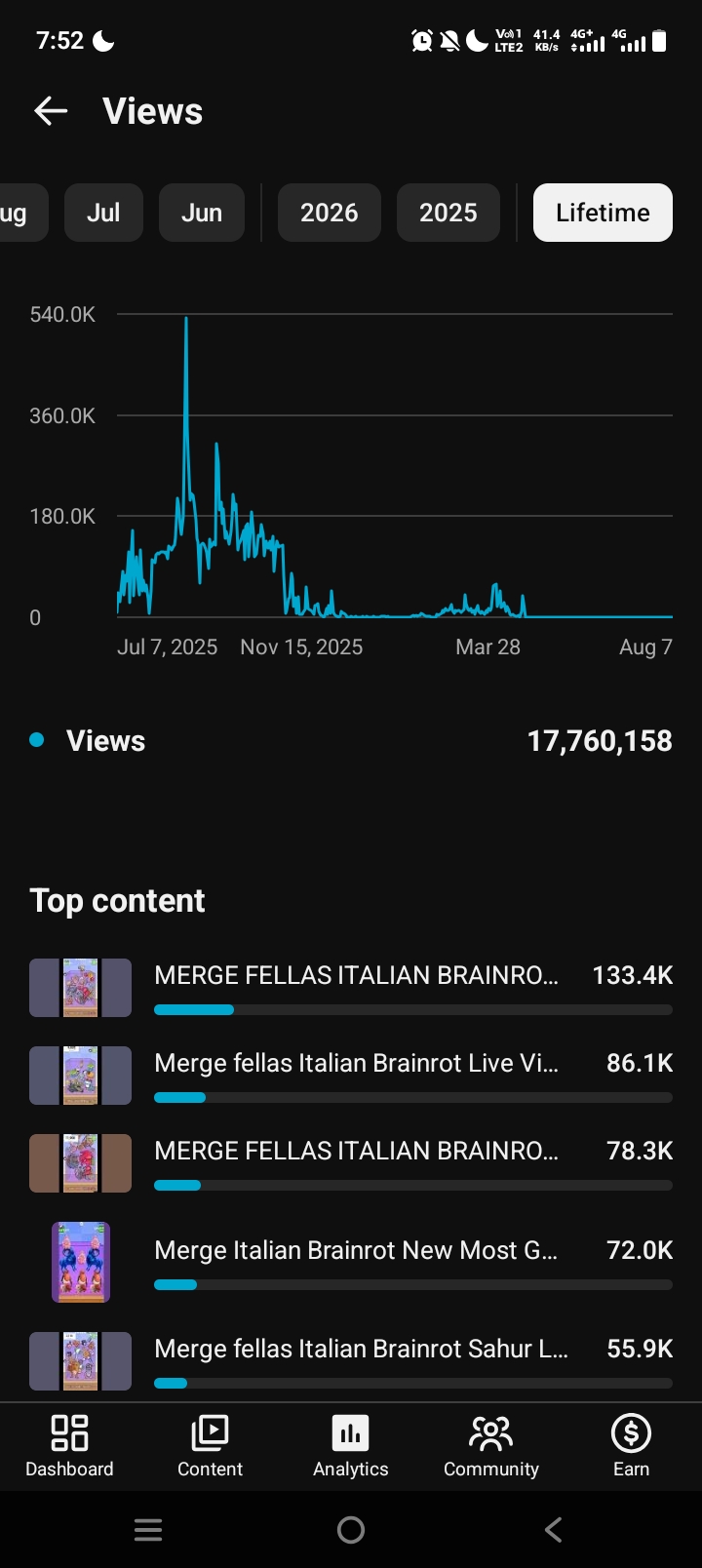Switch to the Content tab
Screen dimensions: 702x1568
point(210,1446)
